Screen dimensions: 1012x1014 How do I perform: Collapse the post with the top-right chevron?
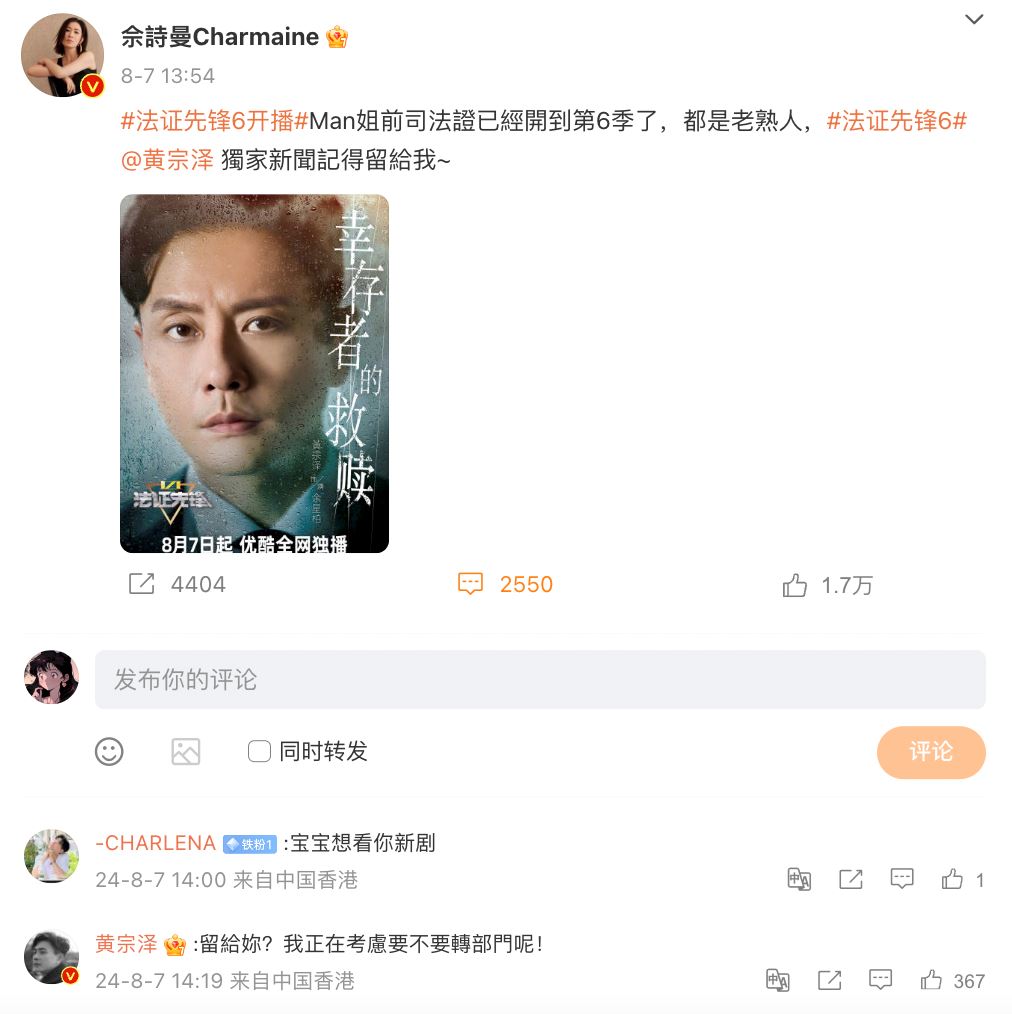point(975,18)
